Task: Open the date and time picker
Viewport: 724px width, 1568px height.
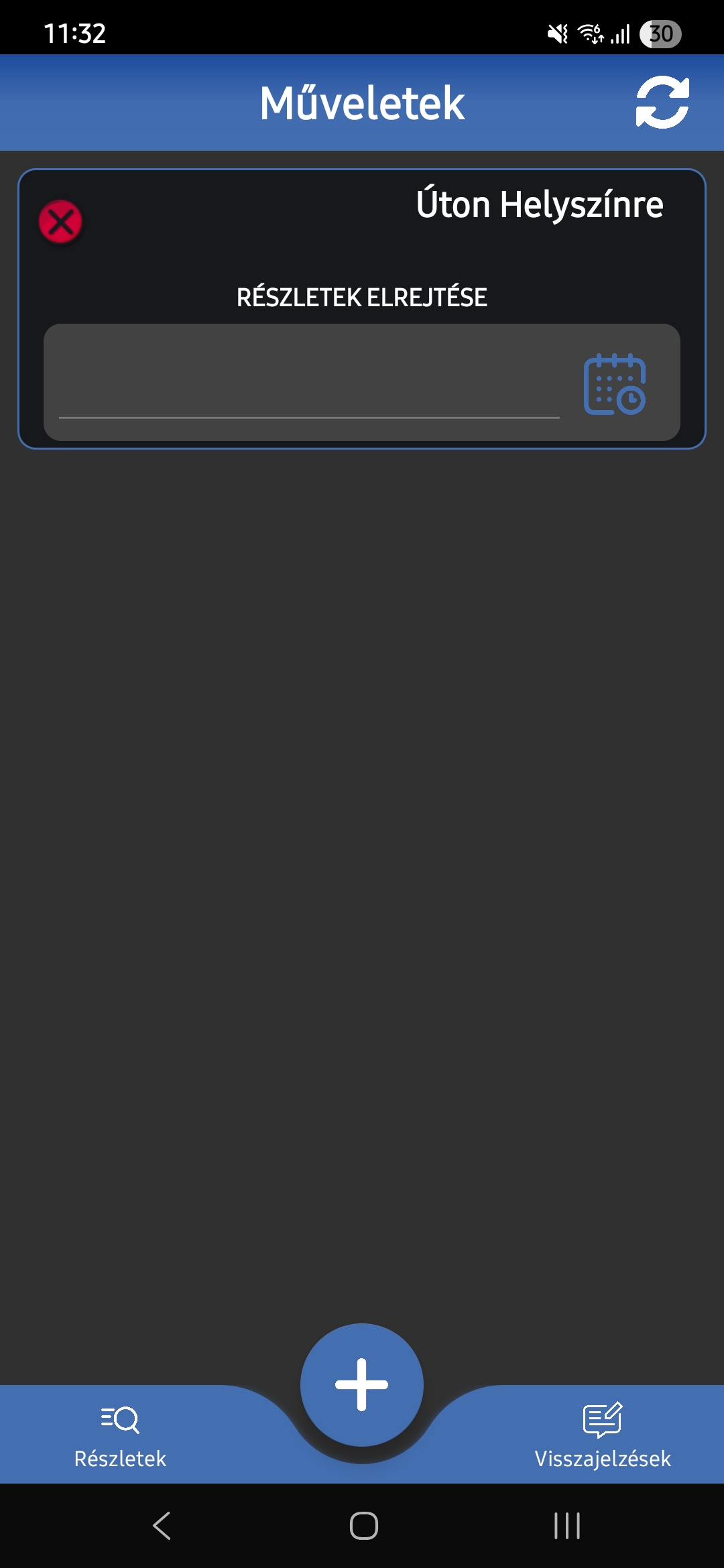Action: coord(615,384)
